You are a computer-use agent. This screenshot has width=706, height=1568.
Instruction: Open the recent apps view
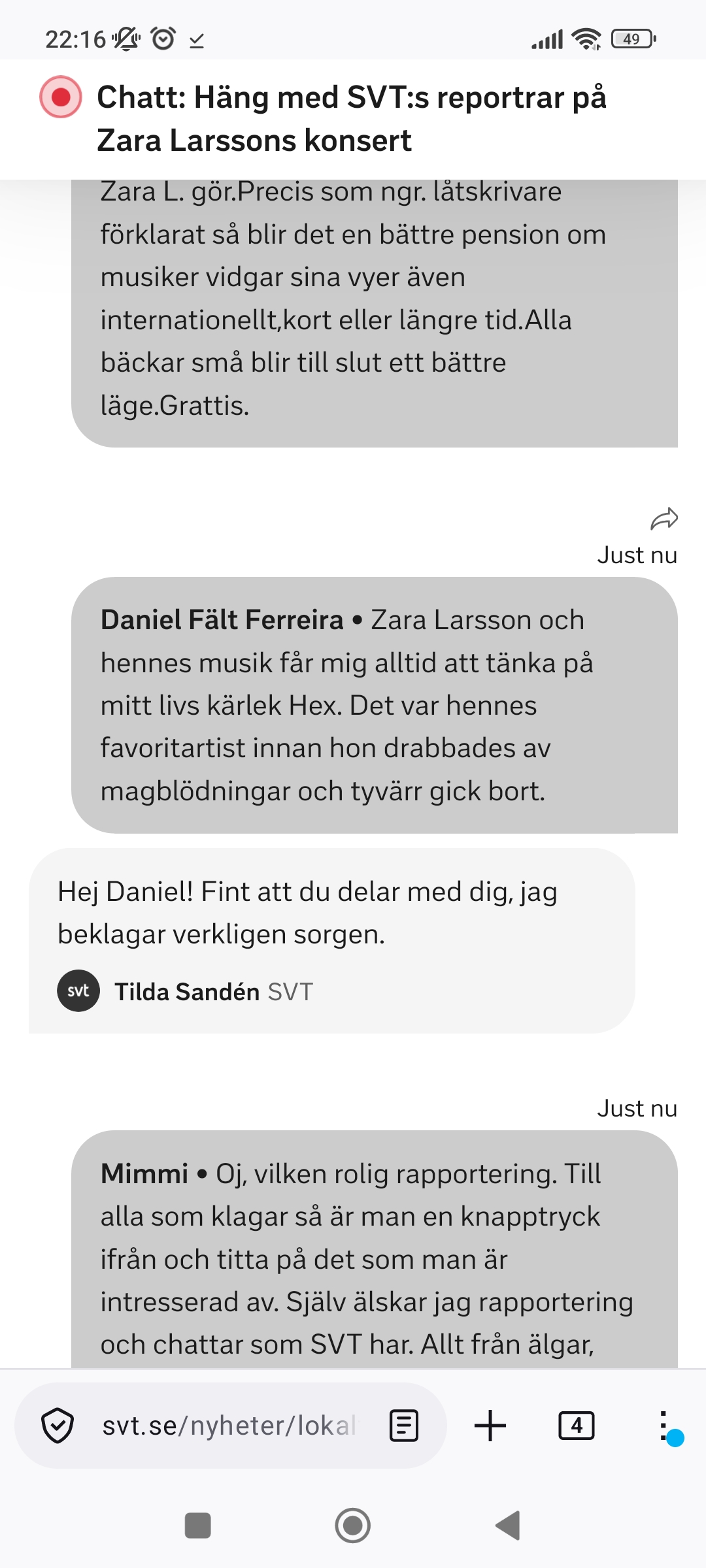198,1526
